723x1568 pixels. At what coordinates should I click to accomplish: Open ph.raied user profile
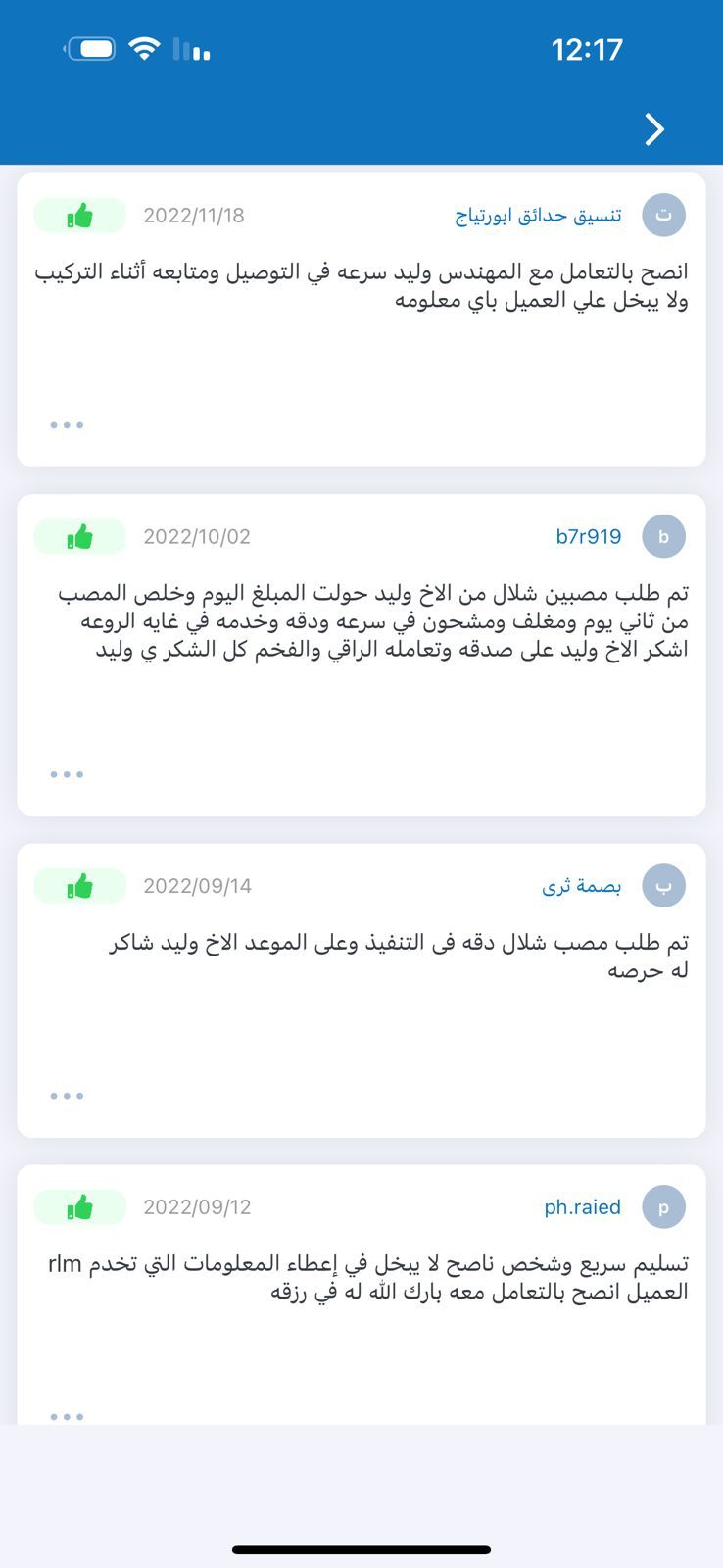tap(582, 1207)
